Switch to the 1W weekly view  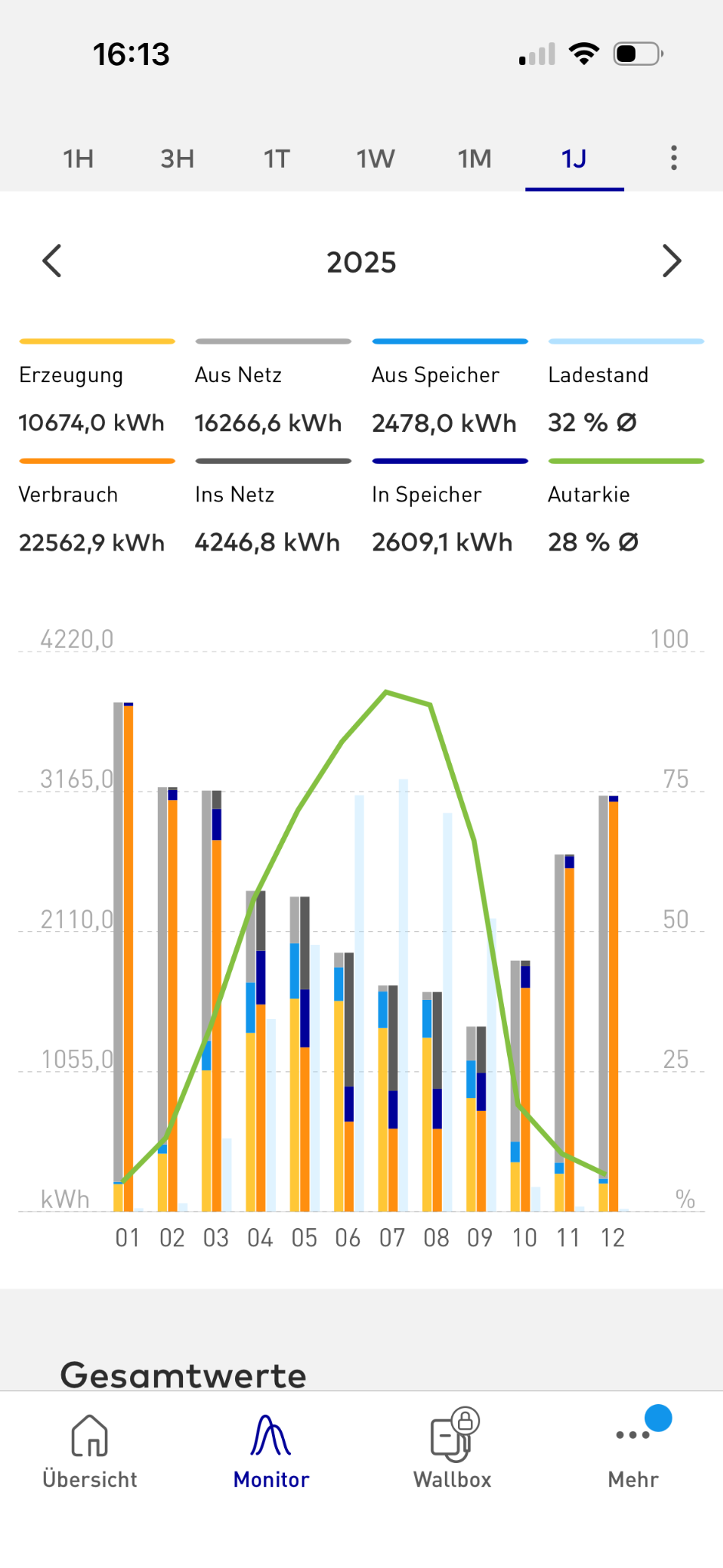coord(375,158)
